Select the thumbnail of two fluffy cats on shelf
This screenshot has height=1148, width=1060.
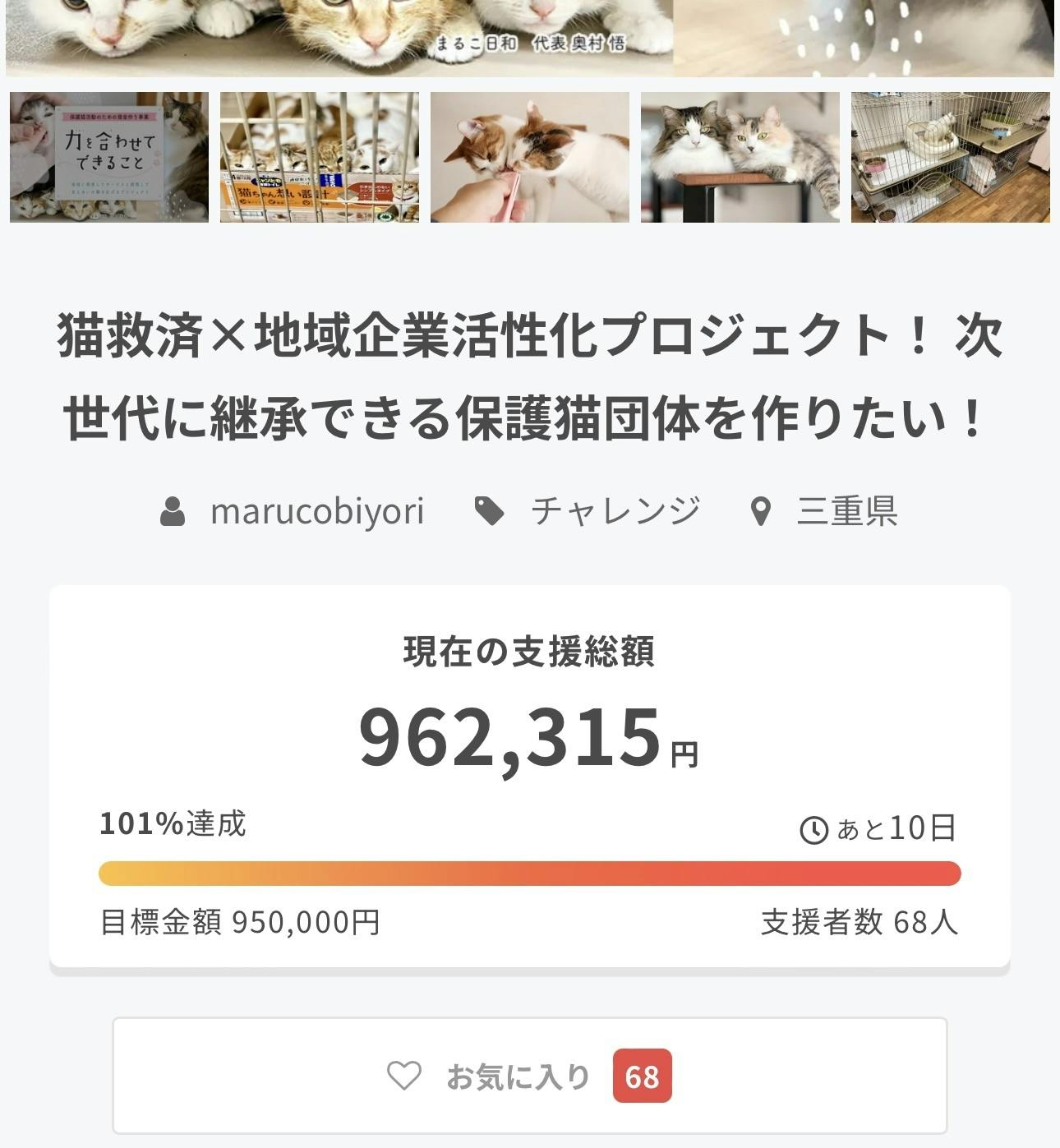[x=740, y=157]
